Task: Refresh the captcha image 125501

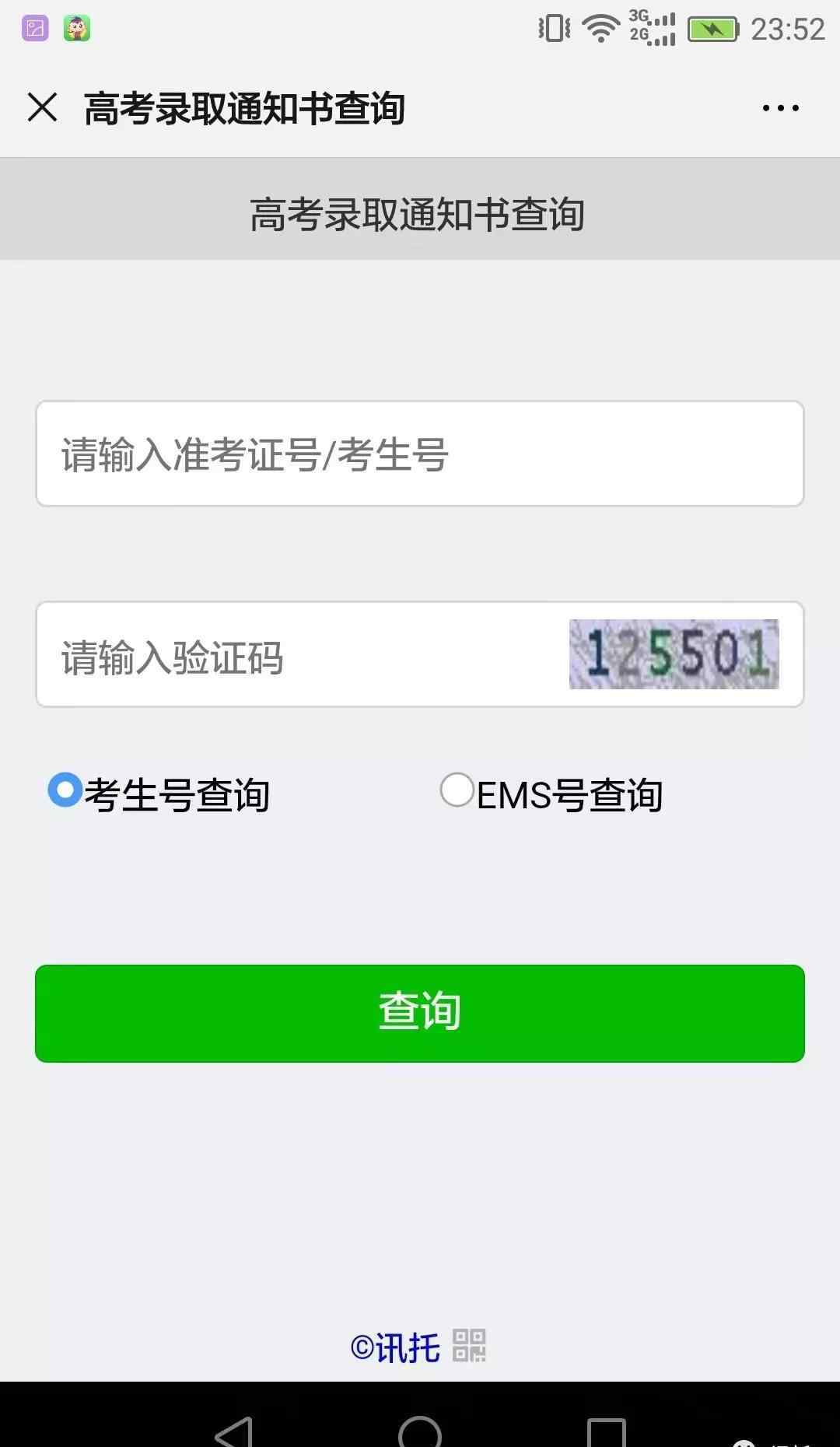Action: (674, 654)
